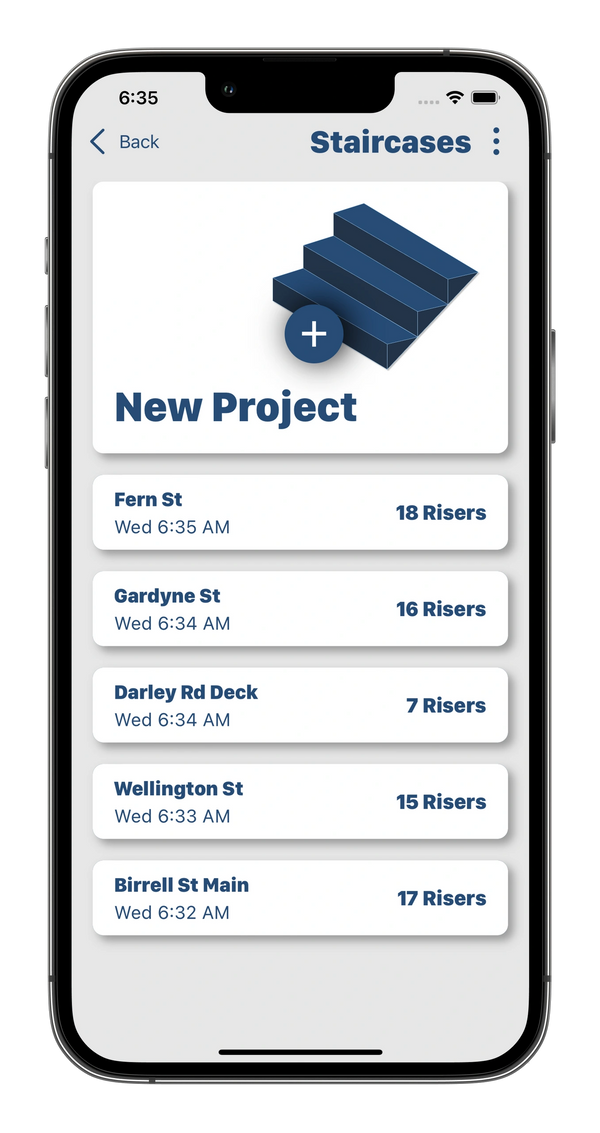Open the Fern St staircase project
The width and height of the screenshot is (600, 1133).
pyautogui.click(x=300, y=512)
